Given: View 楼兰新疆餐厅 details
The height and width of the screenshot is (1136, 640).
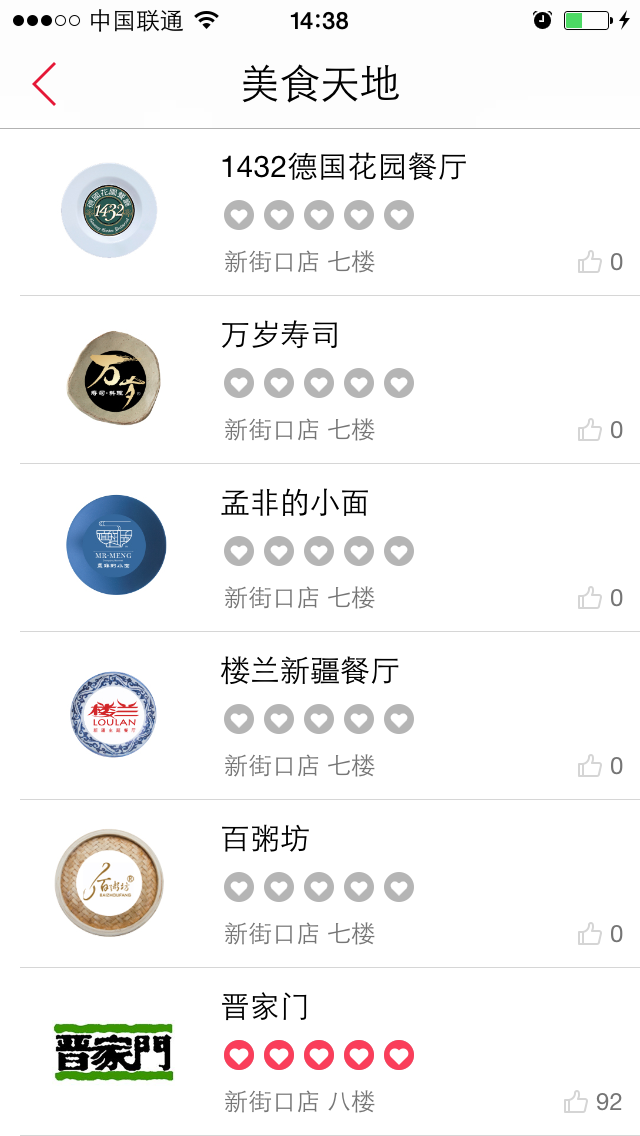Looking at the screenshot, I should (x=320, y=716).
